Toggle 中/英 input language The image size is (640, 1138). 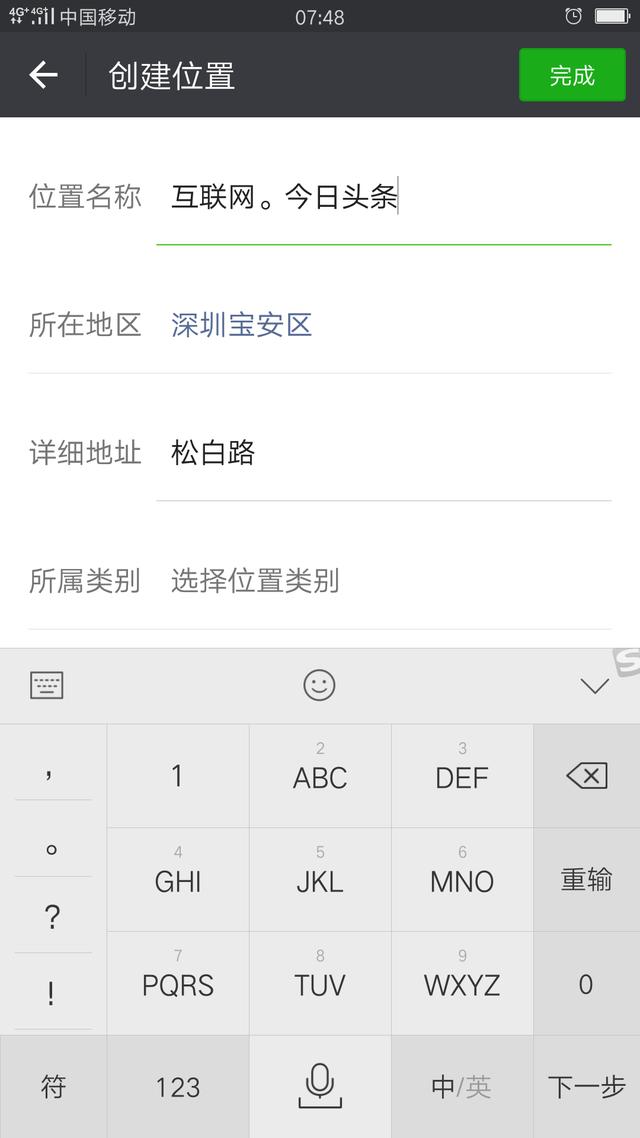[x=462, y=1087]
